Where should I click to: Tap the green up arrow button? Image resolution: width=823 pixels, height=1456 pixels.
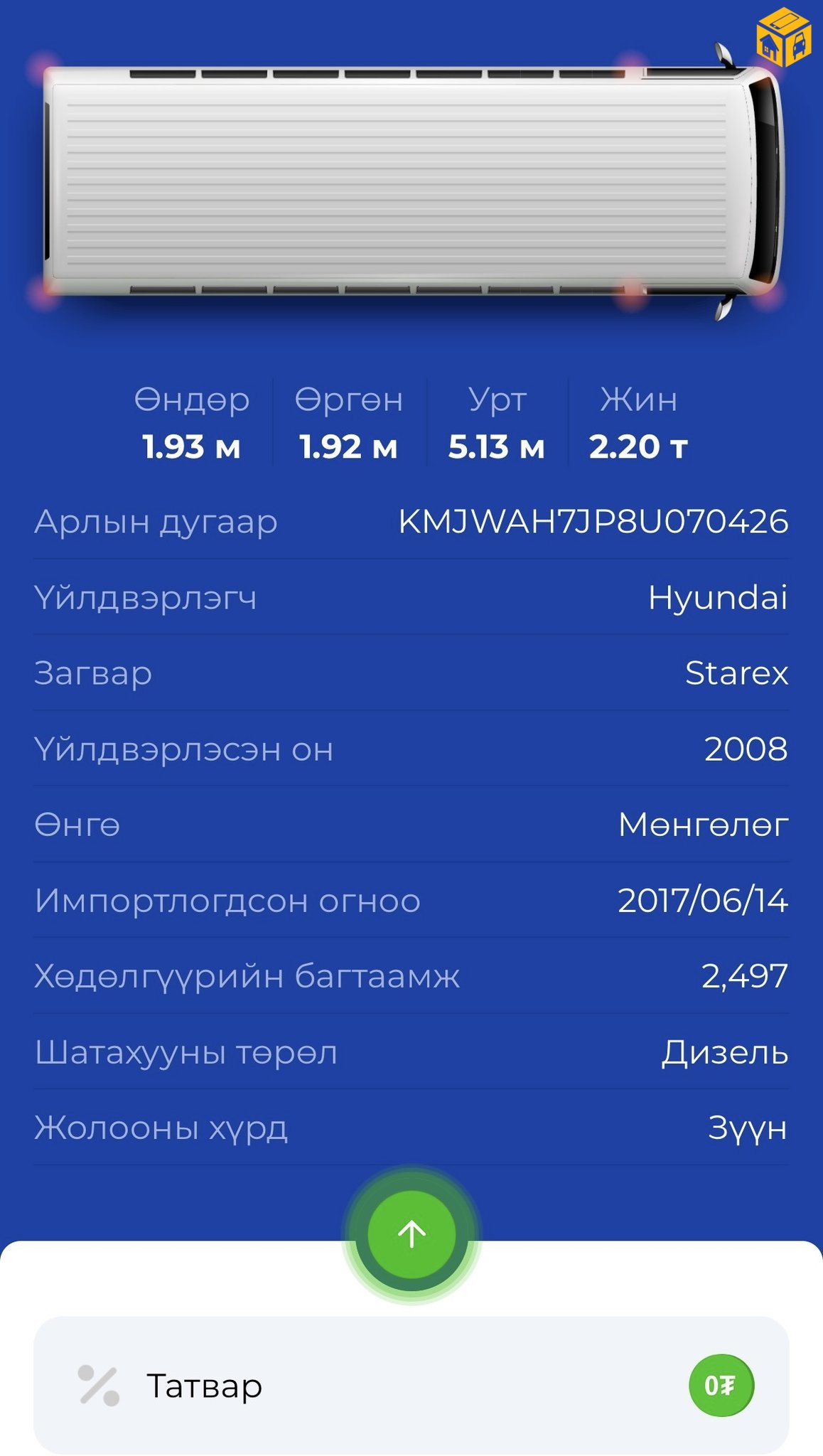pos(411,1233)
